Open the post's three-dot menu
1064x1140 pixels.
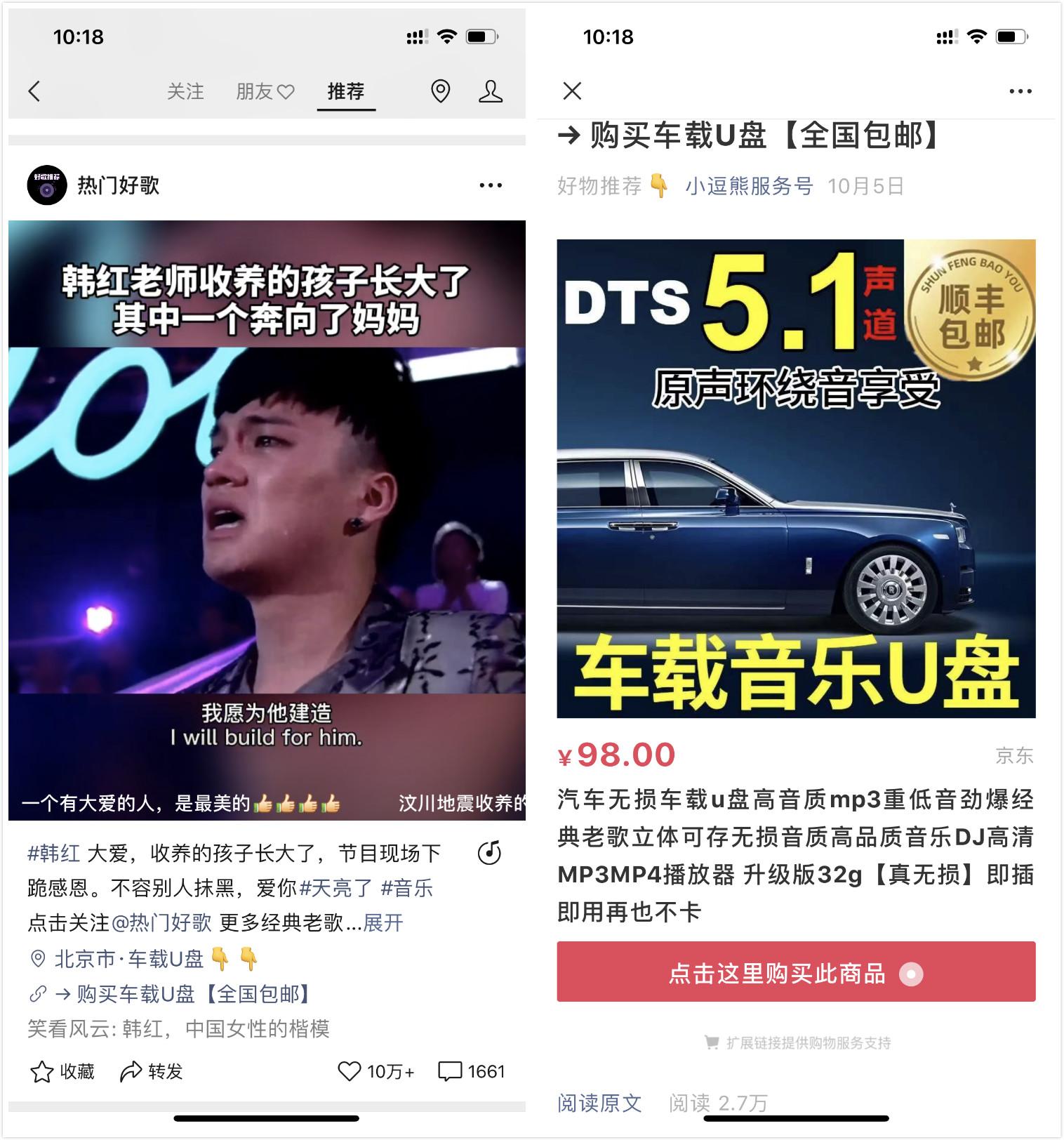tap(490, 185)
